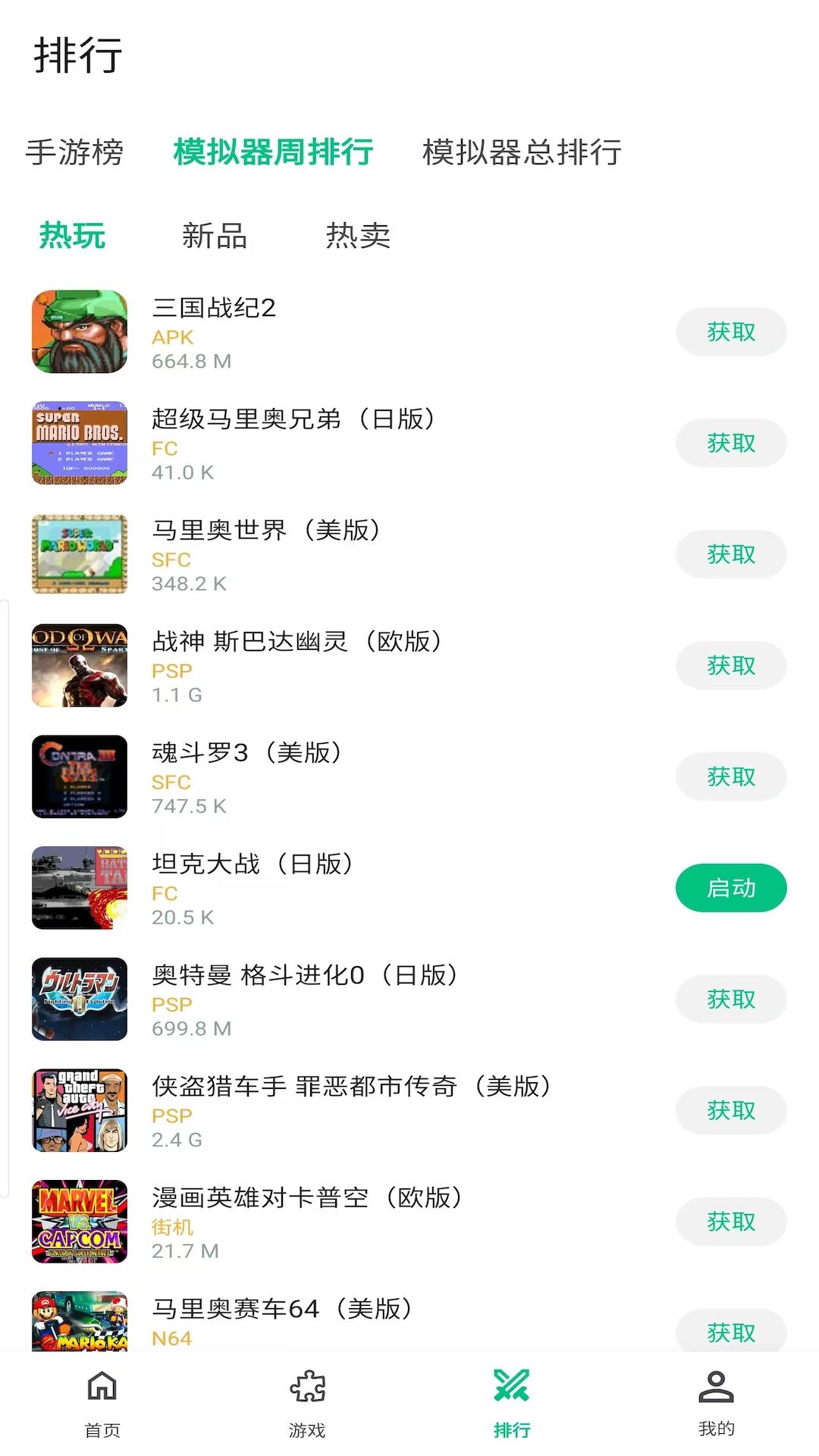
Task: Switch to the 模拟器总排行 tab
Action: (519, 152)
